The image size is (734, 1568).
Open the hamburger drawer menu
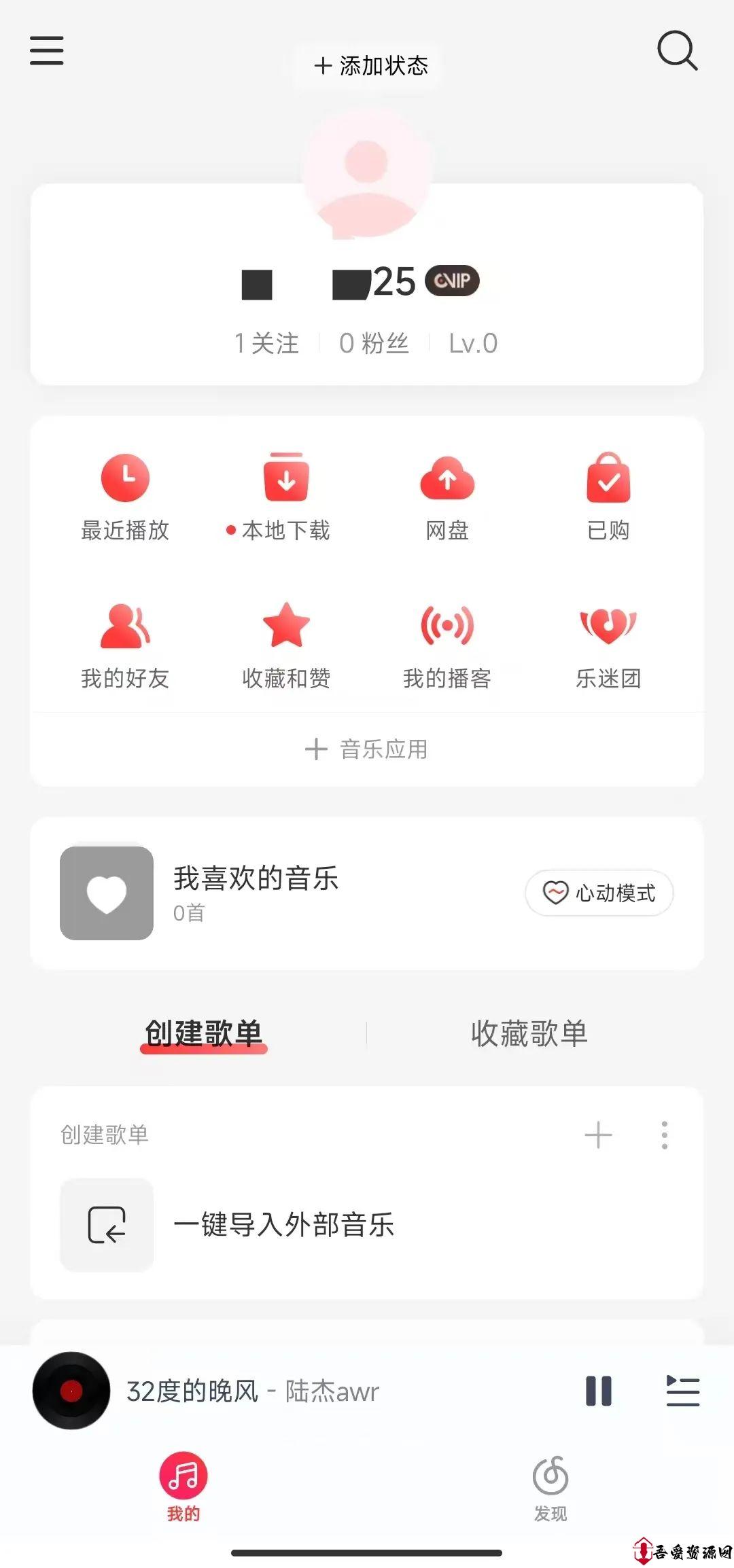47,51
